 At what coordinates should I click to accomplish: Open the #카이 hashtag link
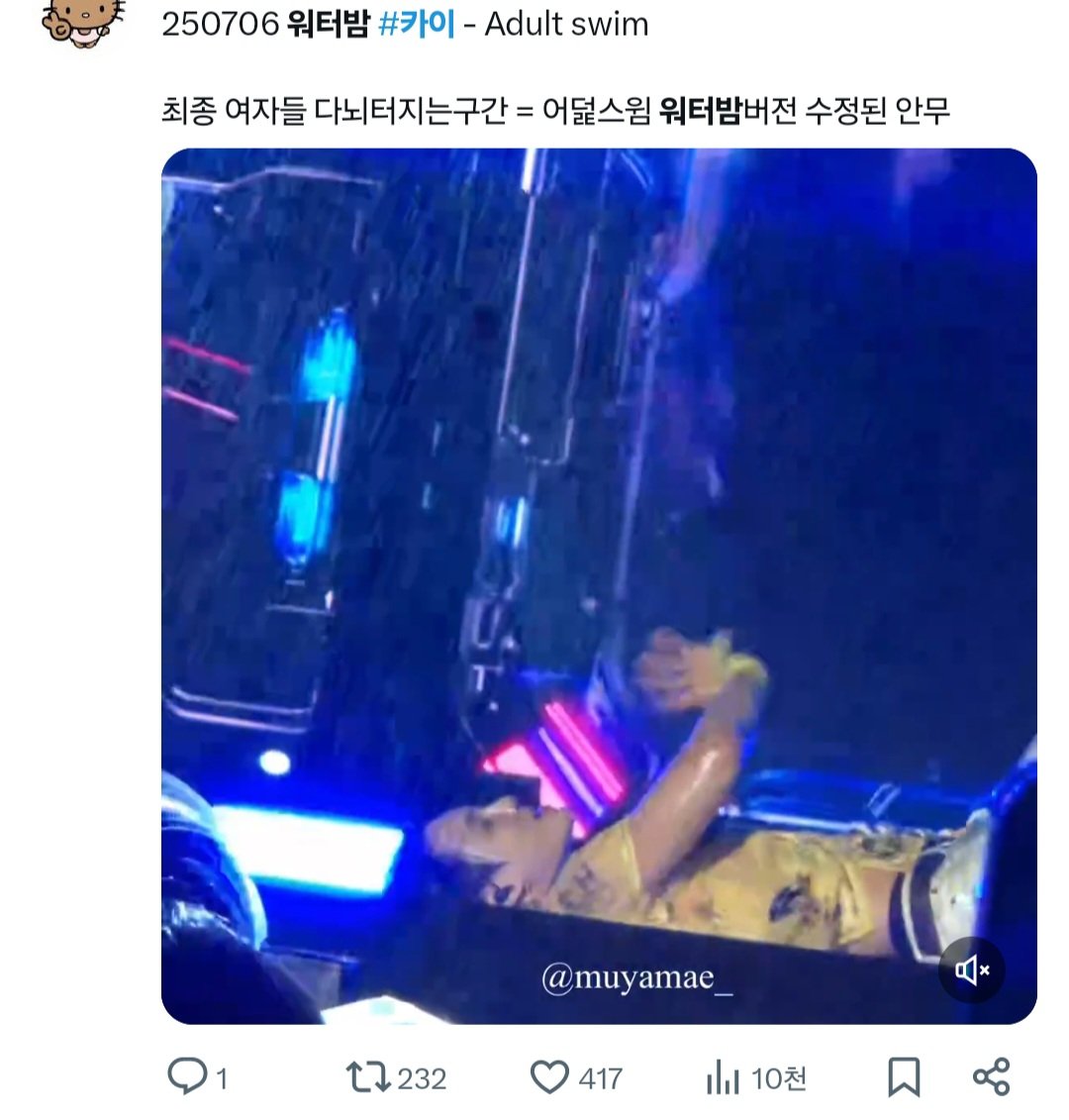click(416, 24)
